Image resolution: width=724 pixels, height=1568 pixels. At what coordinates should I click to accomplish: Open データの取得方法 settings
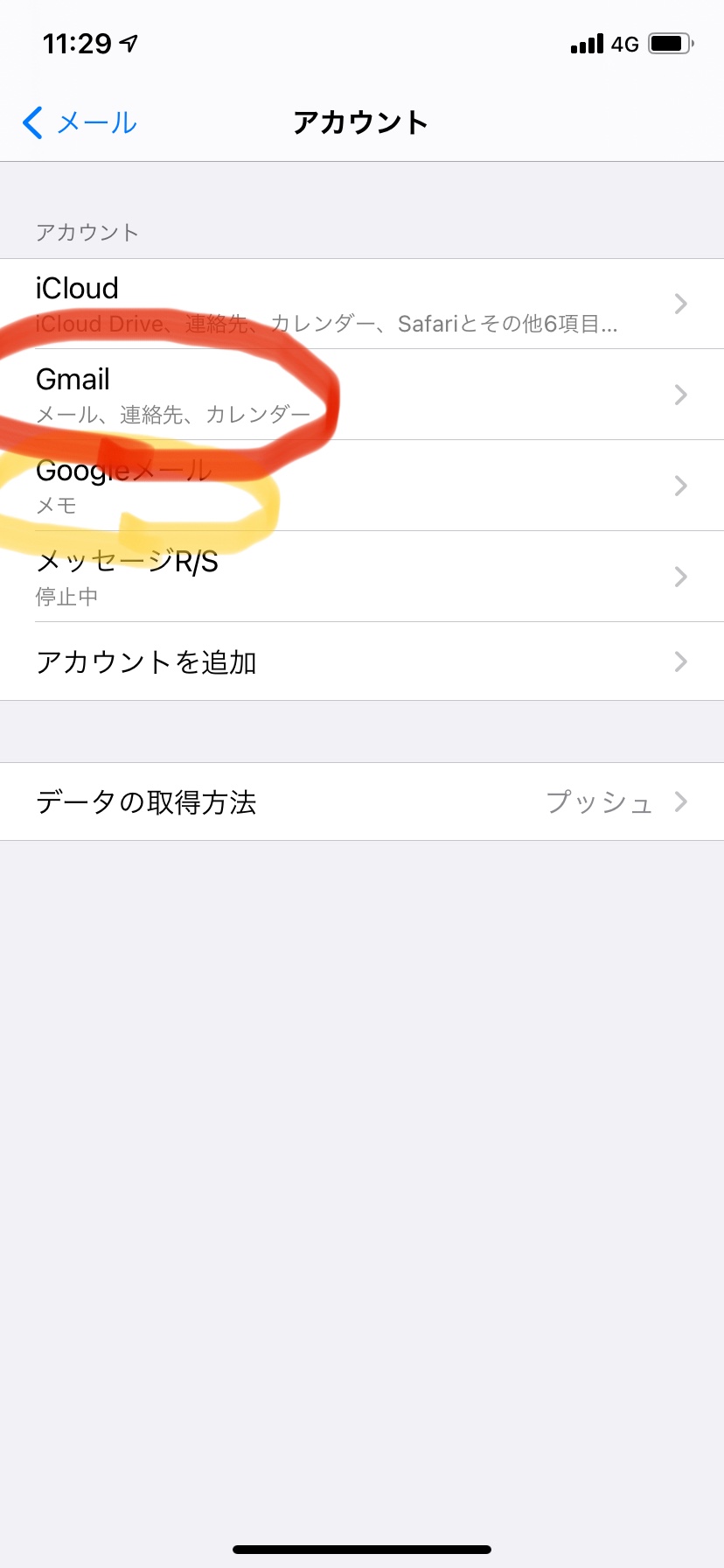[x=362, y=801]
